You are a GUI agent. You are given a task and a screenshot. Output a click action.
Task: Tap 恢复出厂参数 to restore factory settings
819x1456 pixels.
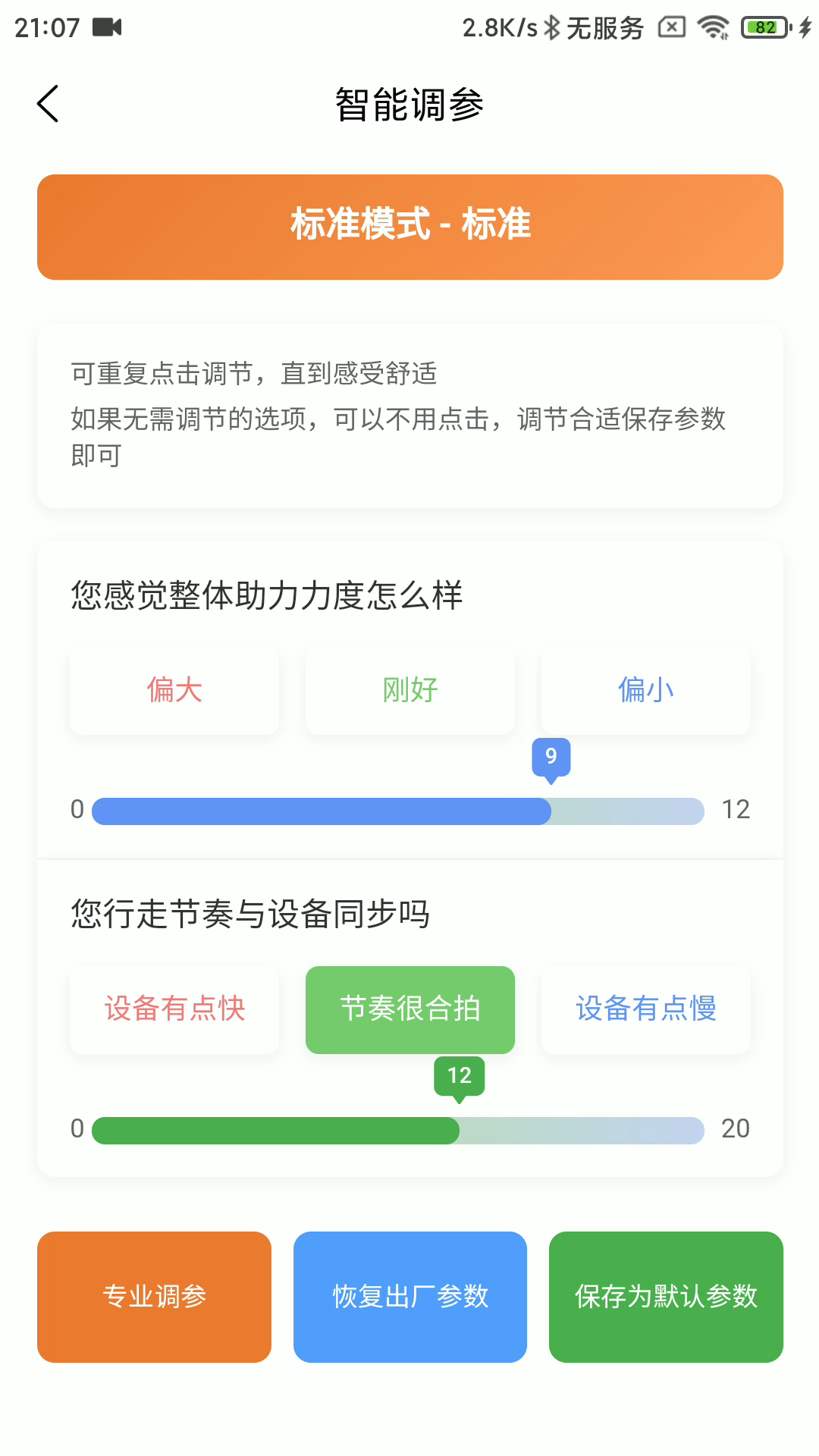click(409, 1297)
